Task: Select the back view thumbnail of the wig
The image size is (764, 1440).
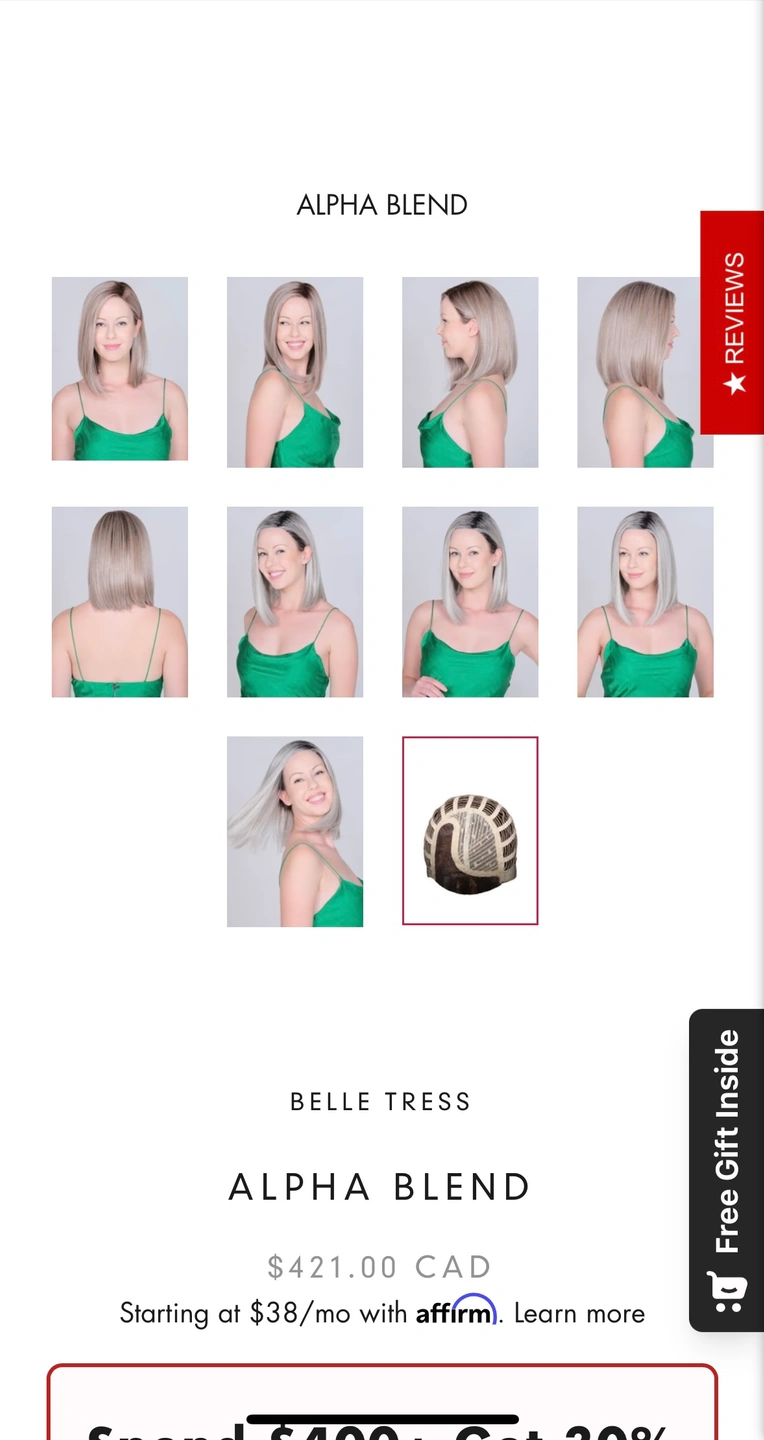Action: [120, 601]
